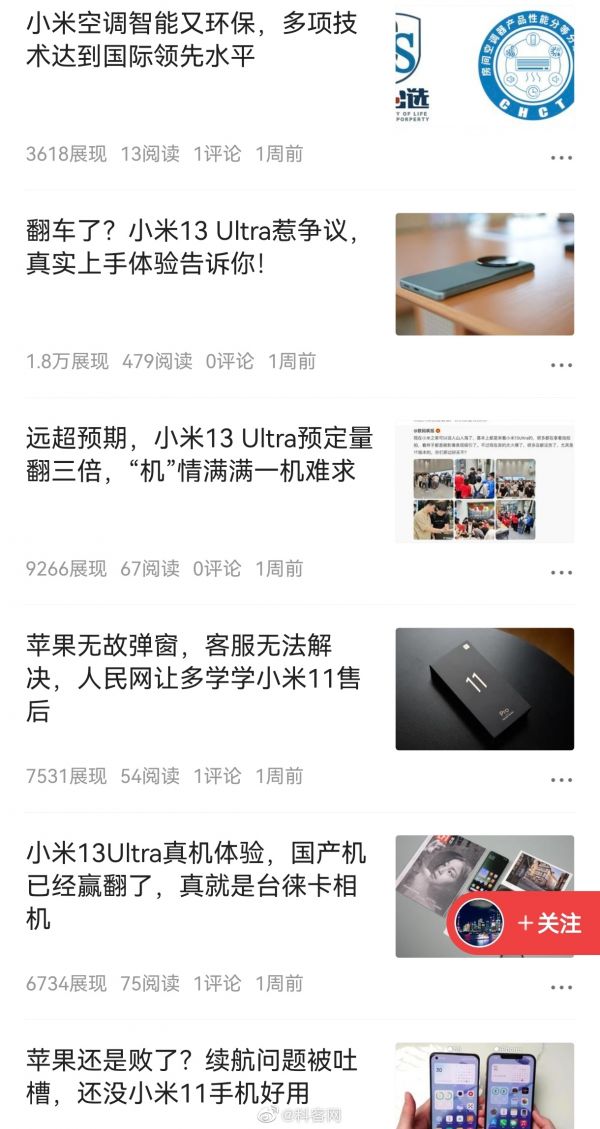Open more options for the 远超预期 article
Screen dimensions: 600x1129
[561, 572]
